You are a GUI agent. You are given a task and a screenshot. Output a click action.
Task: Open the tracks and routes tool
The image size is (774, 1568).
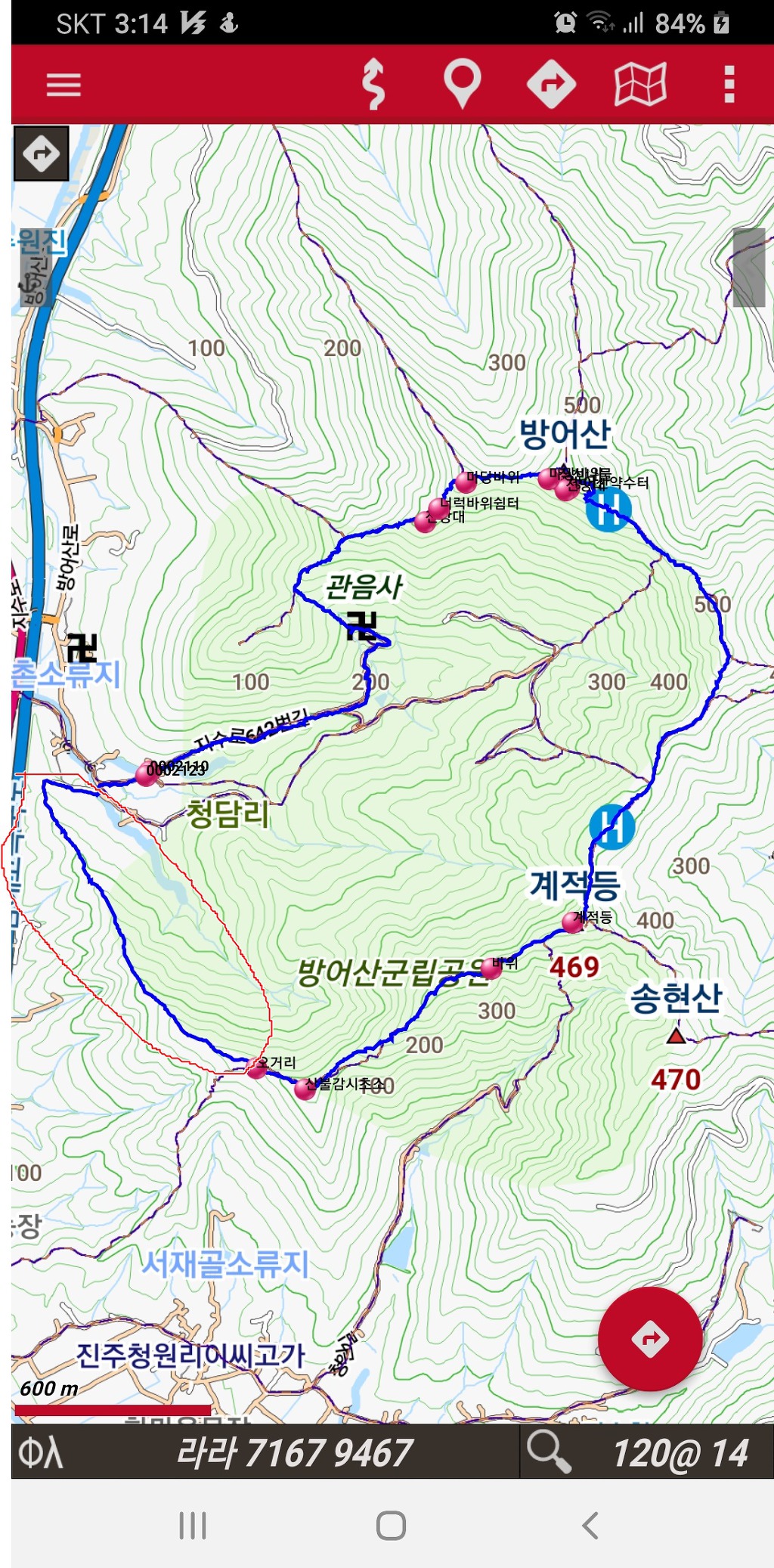point(373,84)
